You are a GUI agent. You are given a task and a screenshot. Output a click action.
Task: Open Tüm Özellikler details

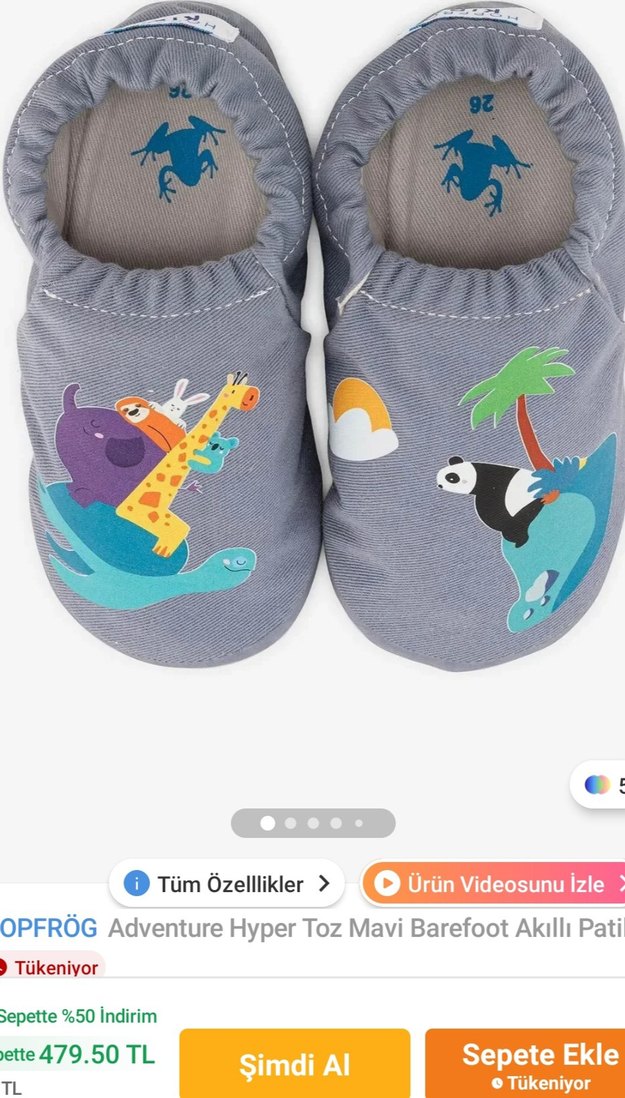227,884
